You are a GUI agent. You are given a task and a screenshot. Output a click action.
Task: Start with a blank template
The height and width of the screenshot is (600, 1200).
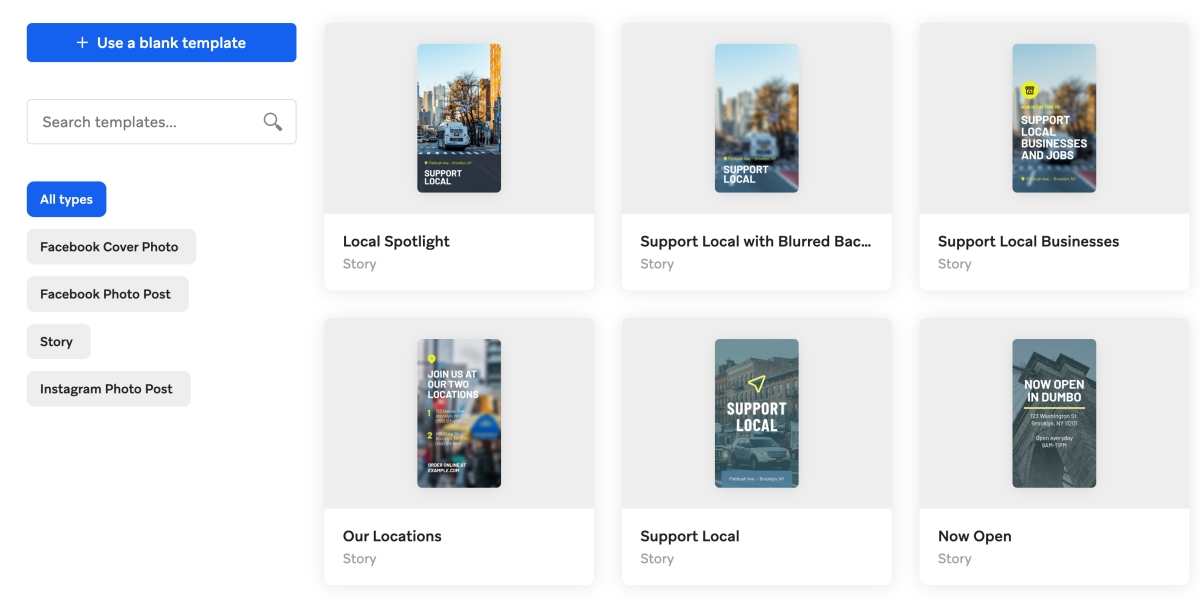(x=161, y=43)
